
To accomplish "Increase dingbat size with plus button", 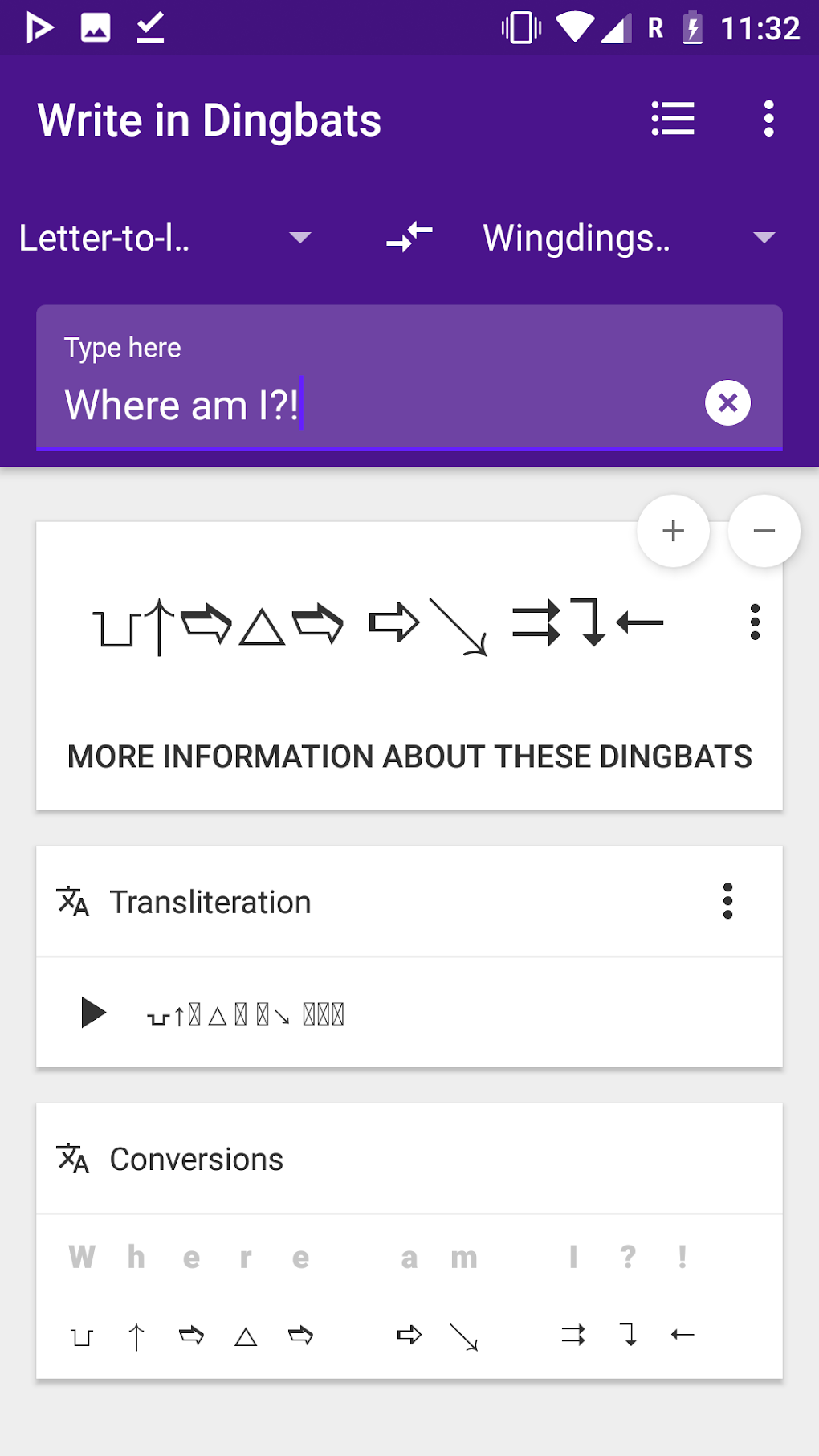I will click(673, 531).
